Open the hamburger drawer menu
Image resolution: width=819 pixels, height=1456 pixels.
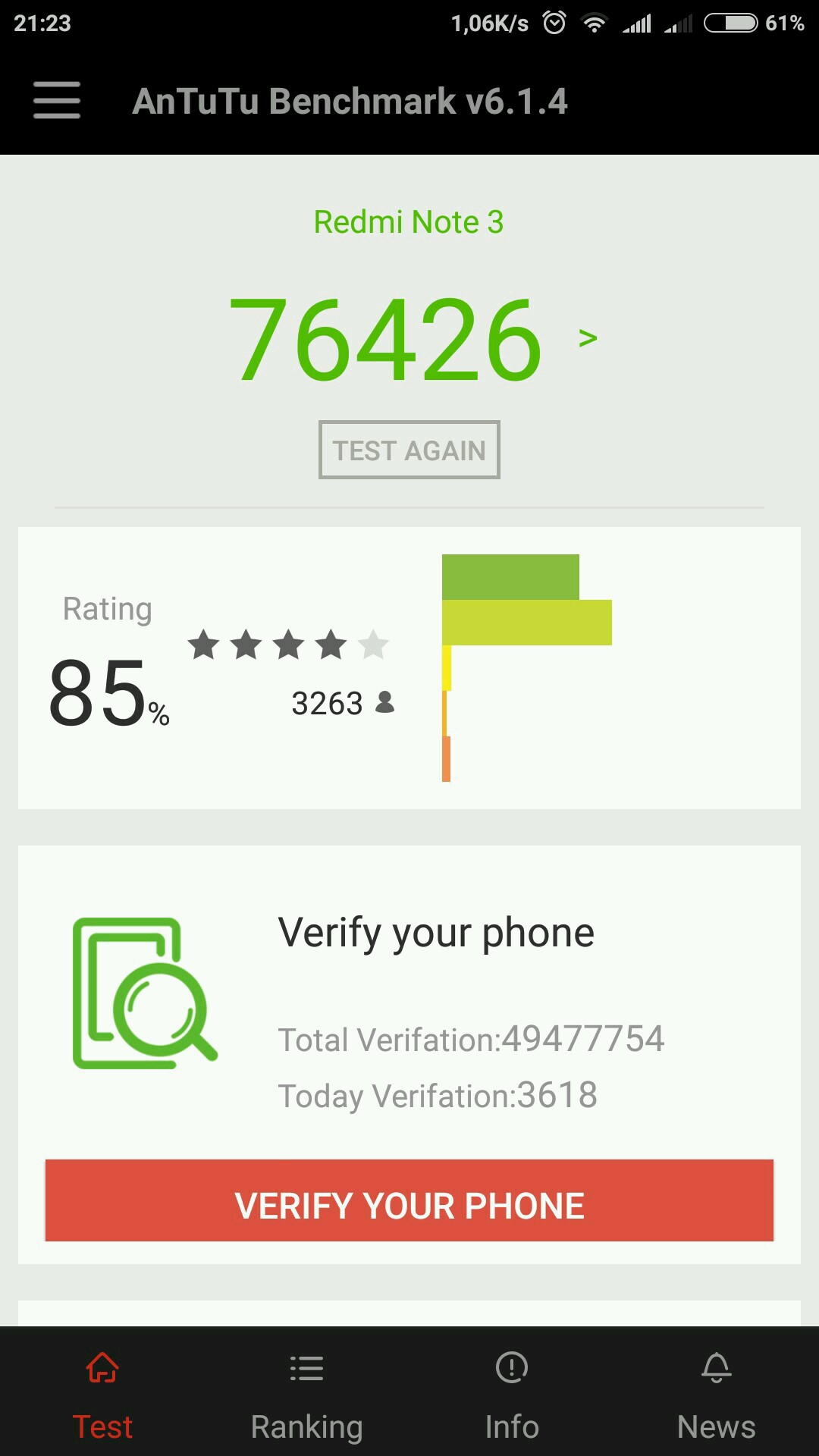[57, 100]
